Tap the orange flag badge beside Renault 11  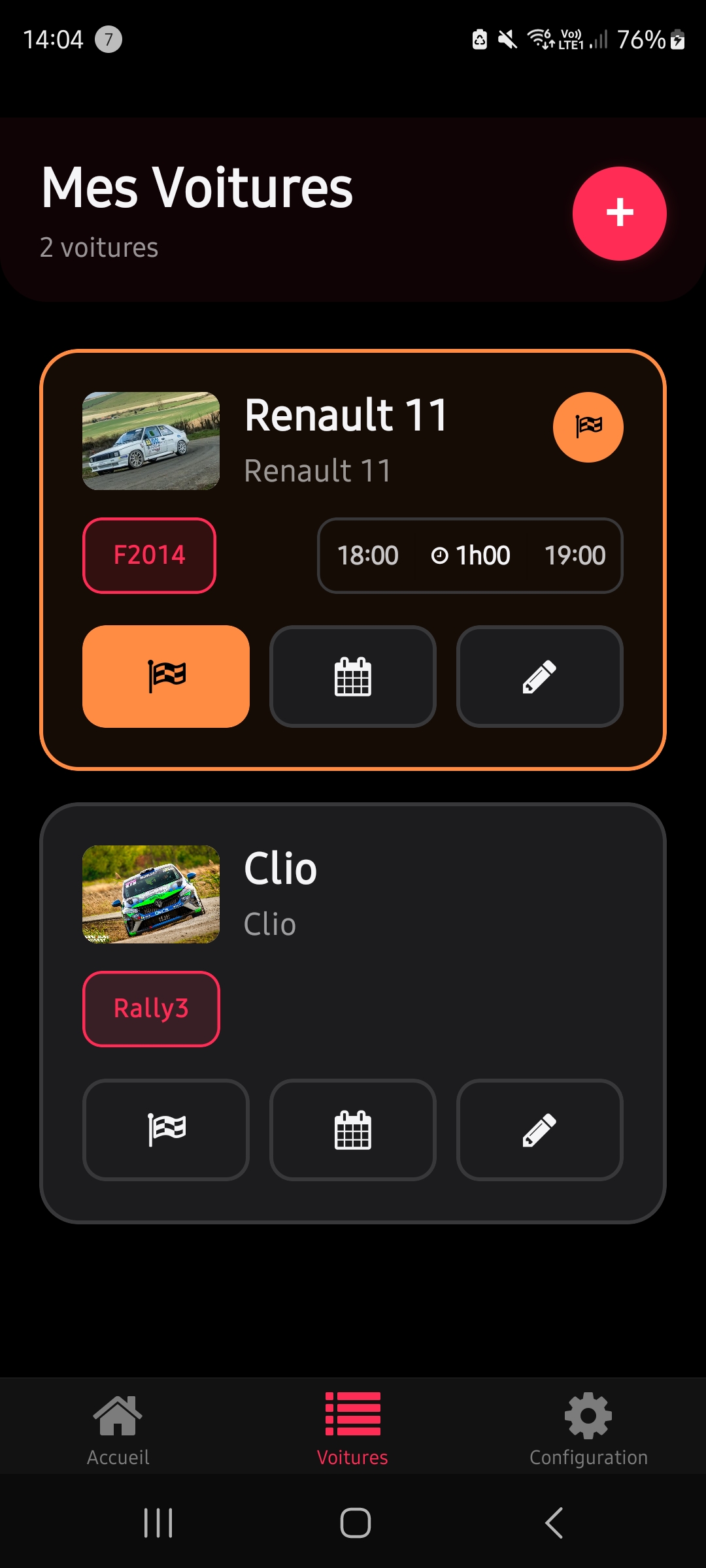[x=588, y=427]
